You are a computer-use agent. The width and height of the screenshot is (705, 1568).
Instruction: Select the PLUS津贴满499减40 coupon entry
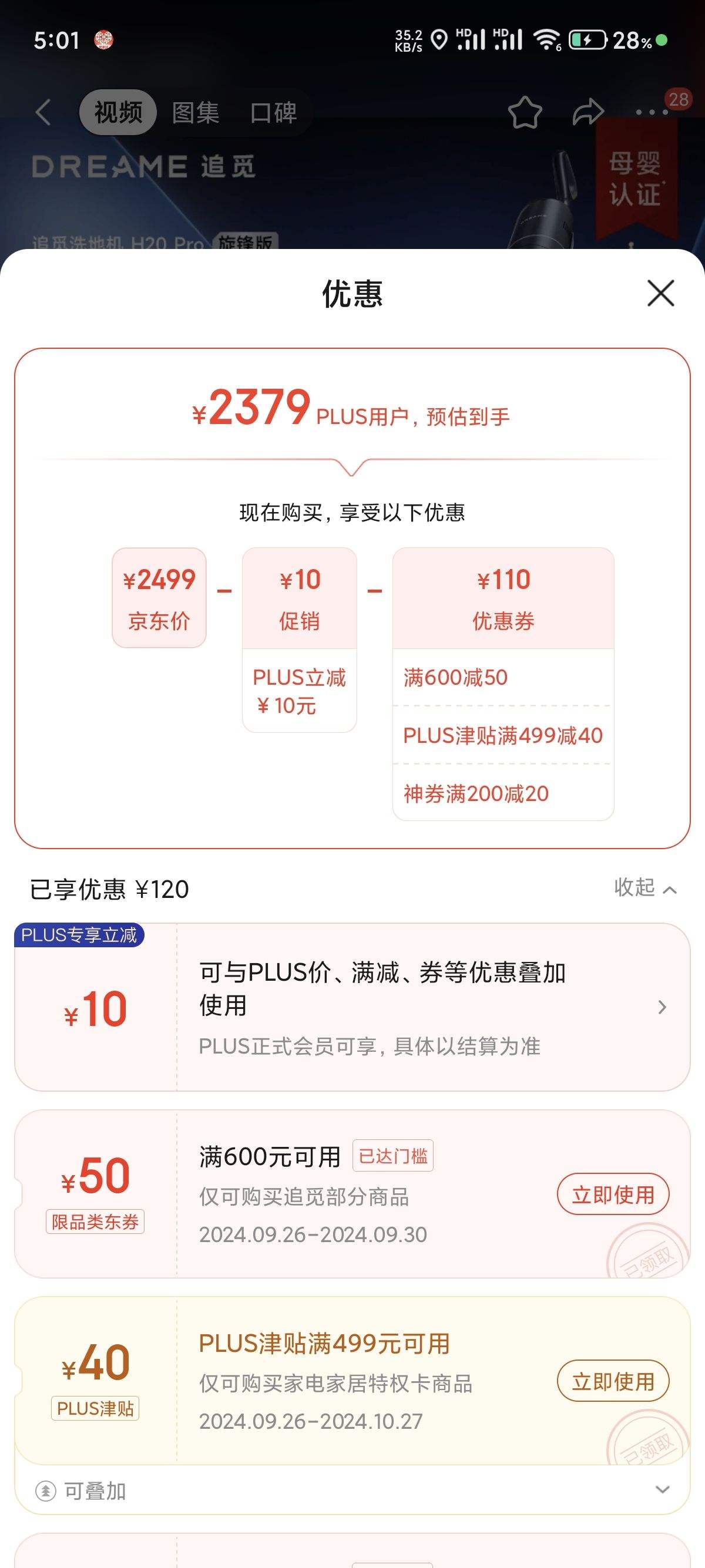tap(503, 736)
